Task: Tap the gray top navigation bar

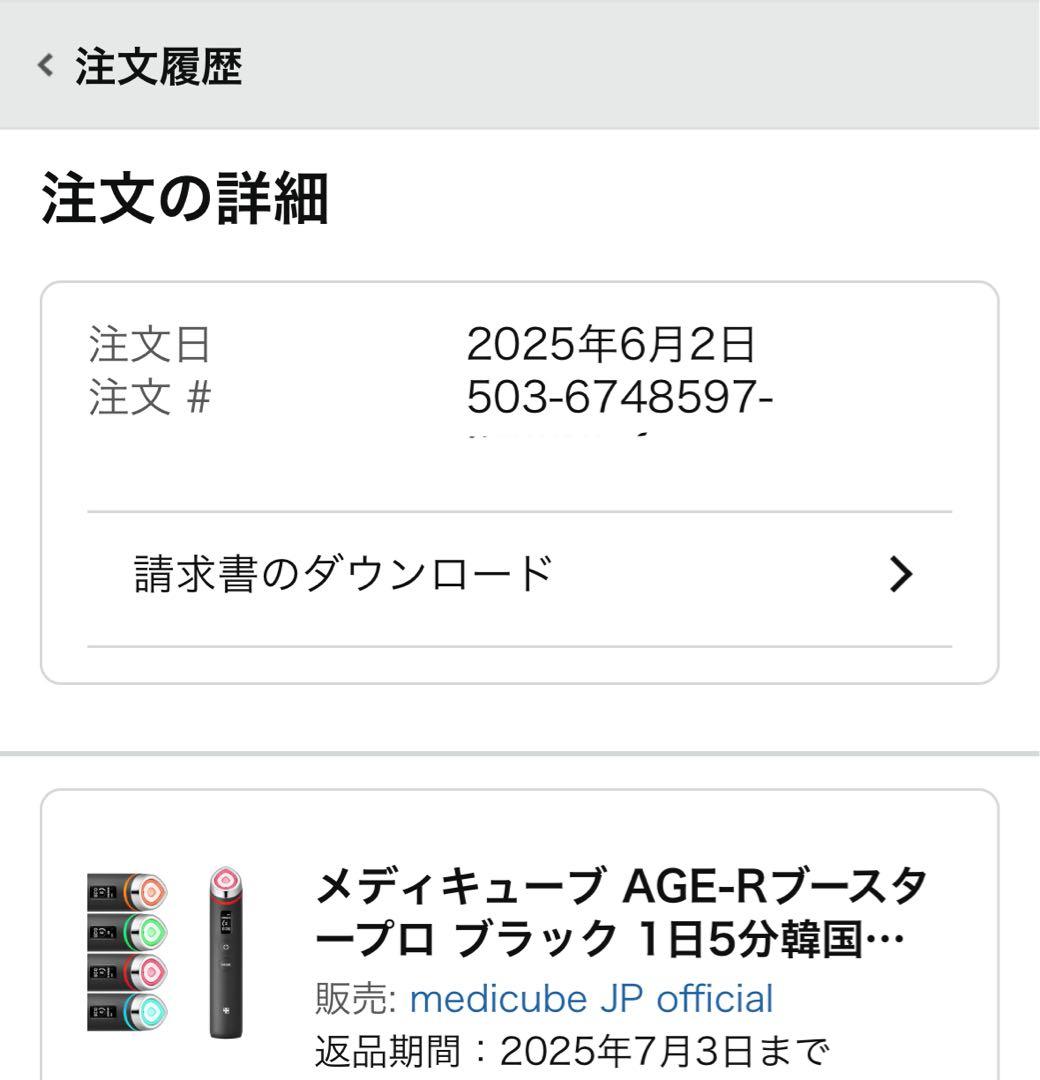Action: [x=520, y=66]
